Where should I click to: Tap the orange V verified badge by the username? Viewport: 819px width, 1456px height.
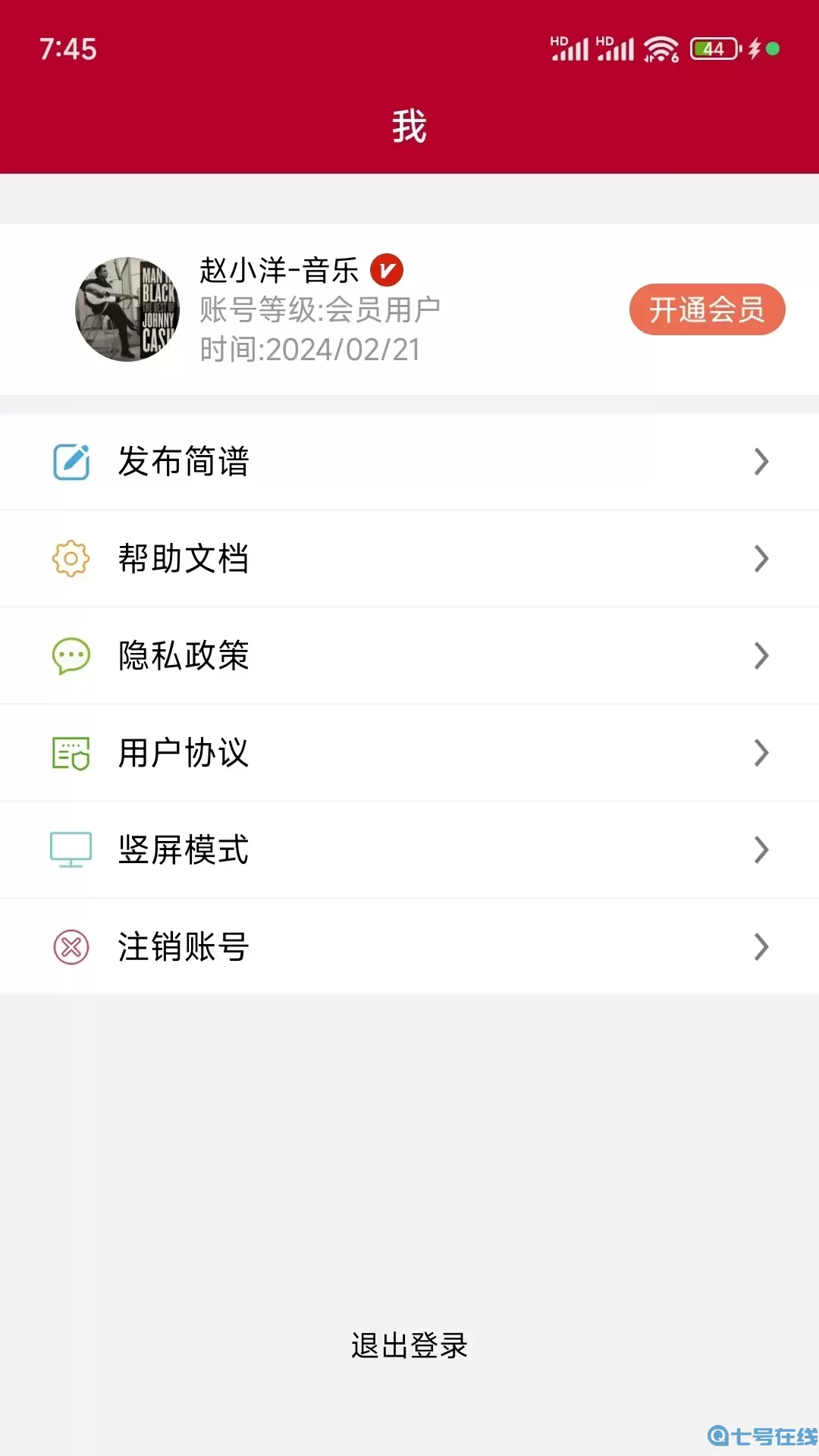(388, 269)
